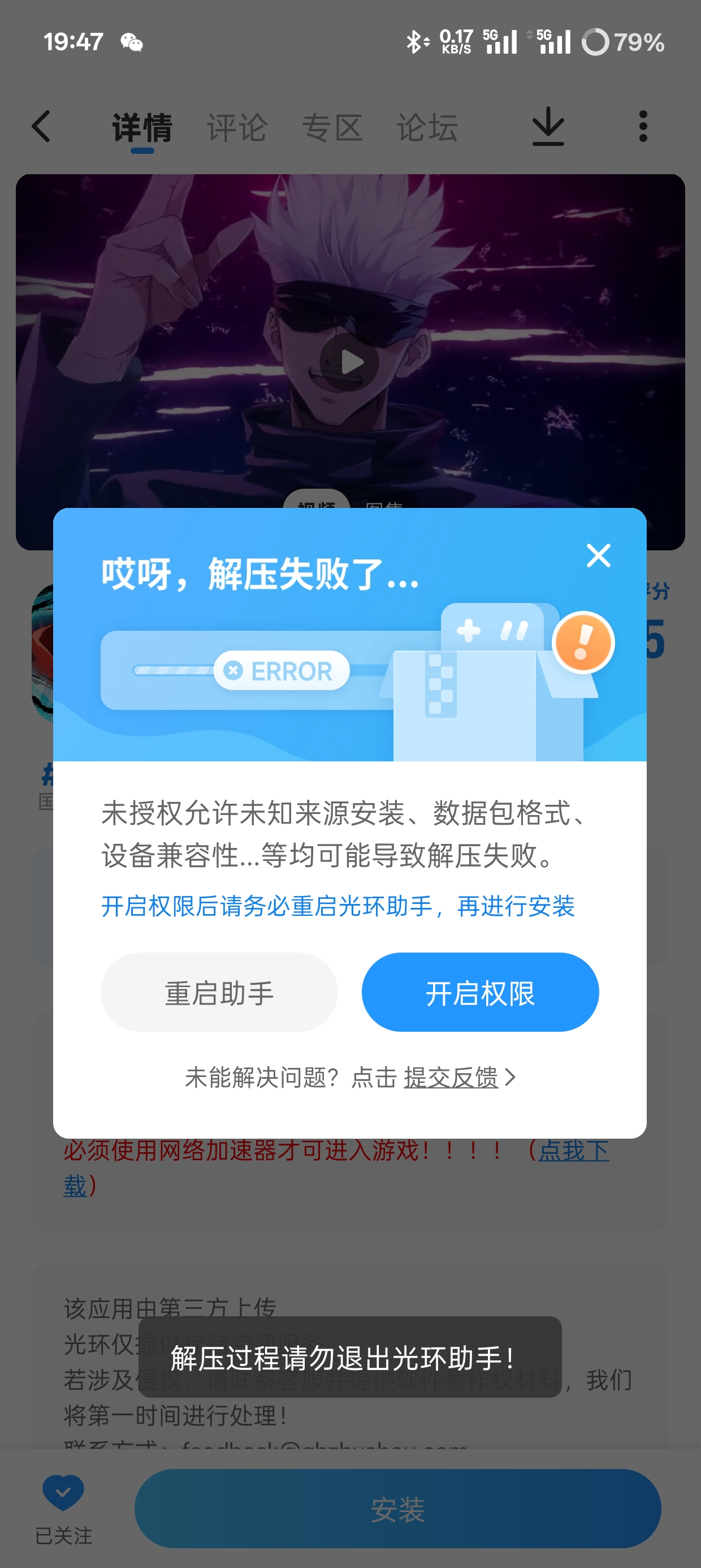Tap 开启权限 to grant permission
Screen dimensions: 701x1568
[480, 992]
